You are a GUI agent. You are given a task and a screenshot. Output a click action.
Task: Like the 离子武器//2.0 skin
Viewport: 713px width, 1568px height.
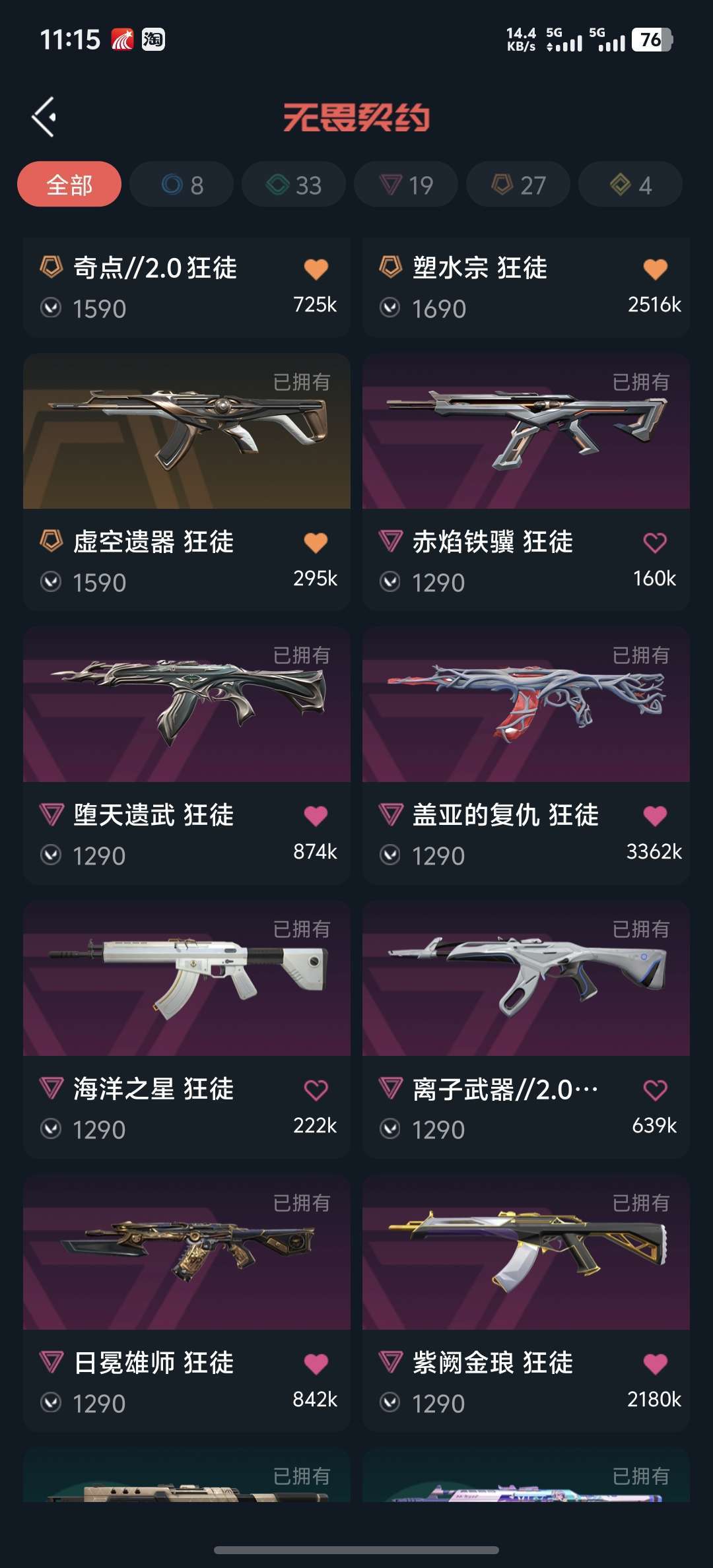655,1090
